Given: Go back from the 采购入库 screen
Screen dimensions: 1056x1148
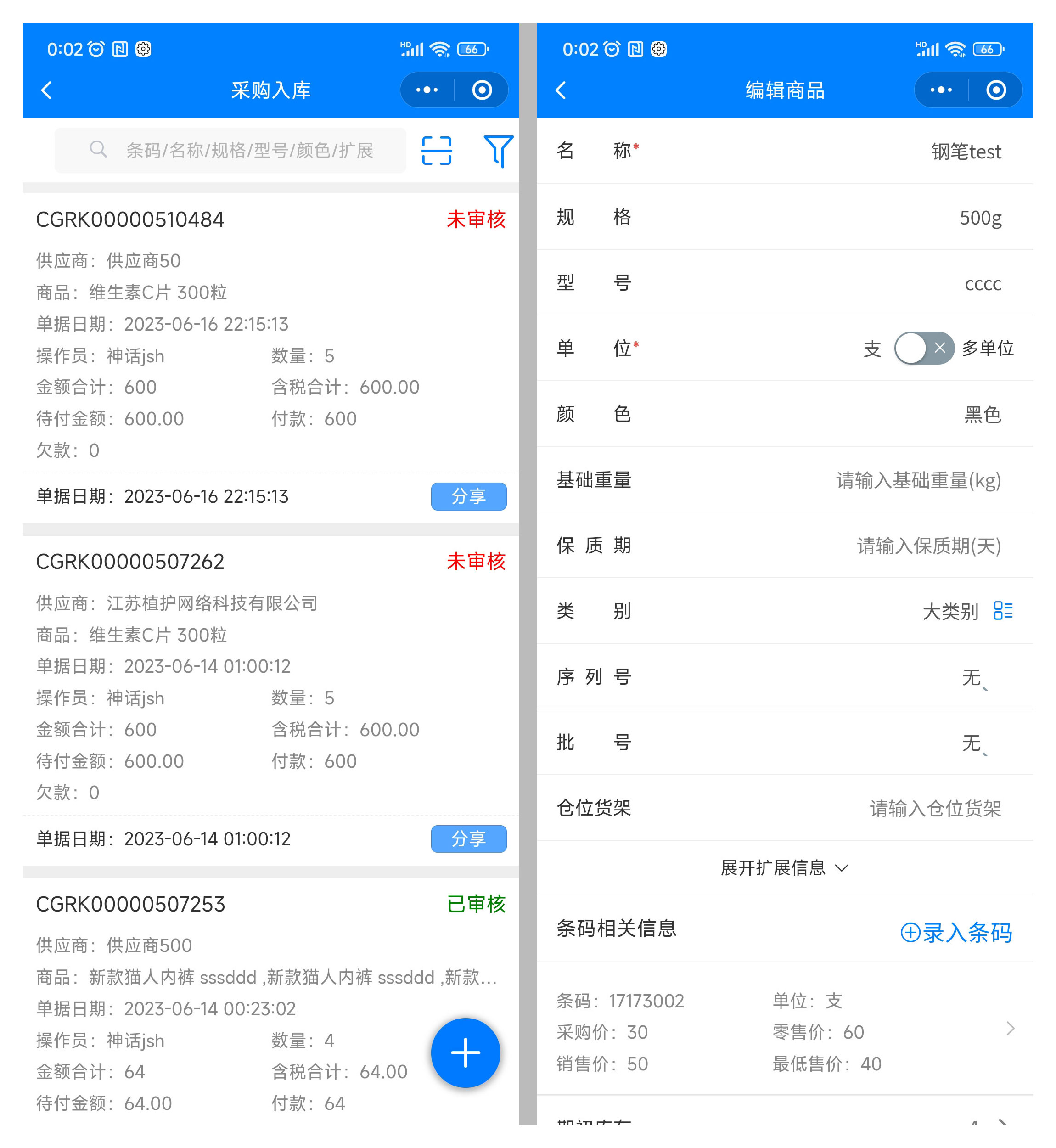Looking at the screenshot, I should pyautogui.click(x=47, y=90).
